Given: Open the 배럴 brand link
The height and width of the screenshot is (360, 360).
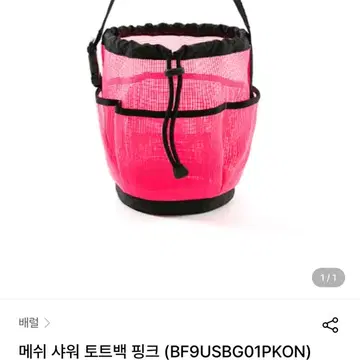Looking at the screenshot, I should 35,323.
